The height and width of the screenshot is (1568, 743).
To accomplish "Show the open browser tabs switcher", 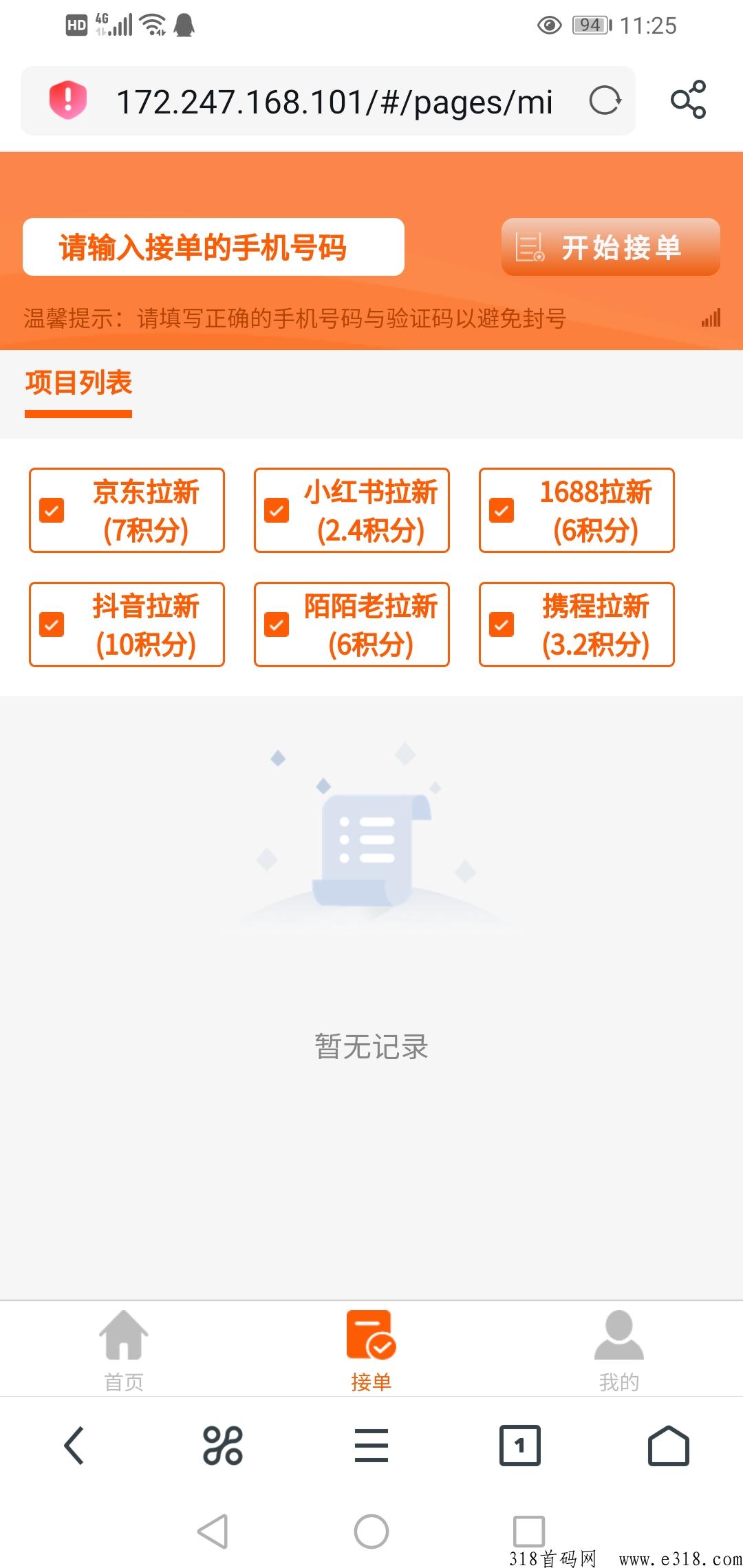I will (x=520, y=1445).
